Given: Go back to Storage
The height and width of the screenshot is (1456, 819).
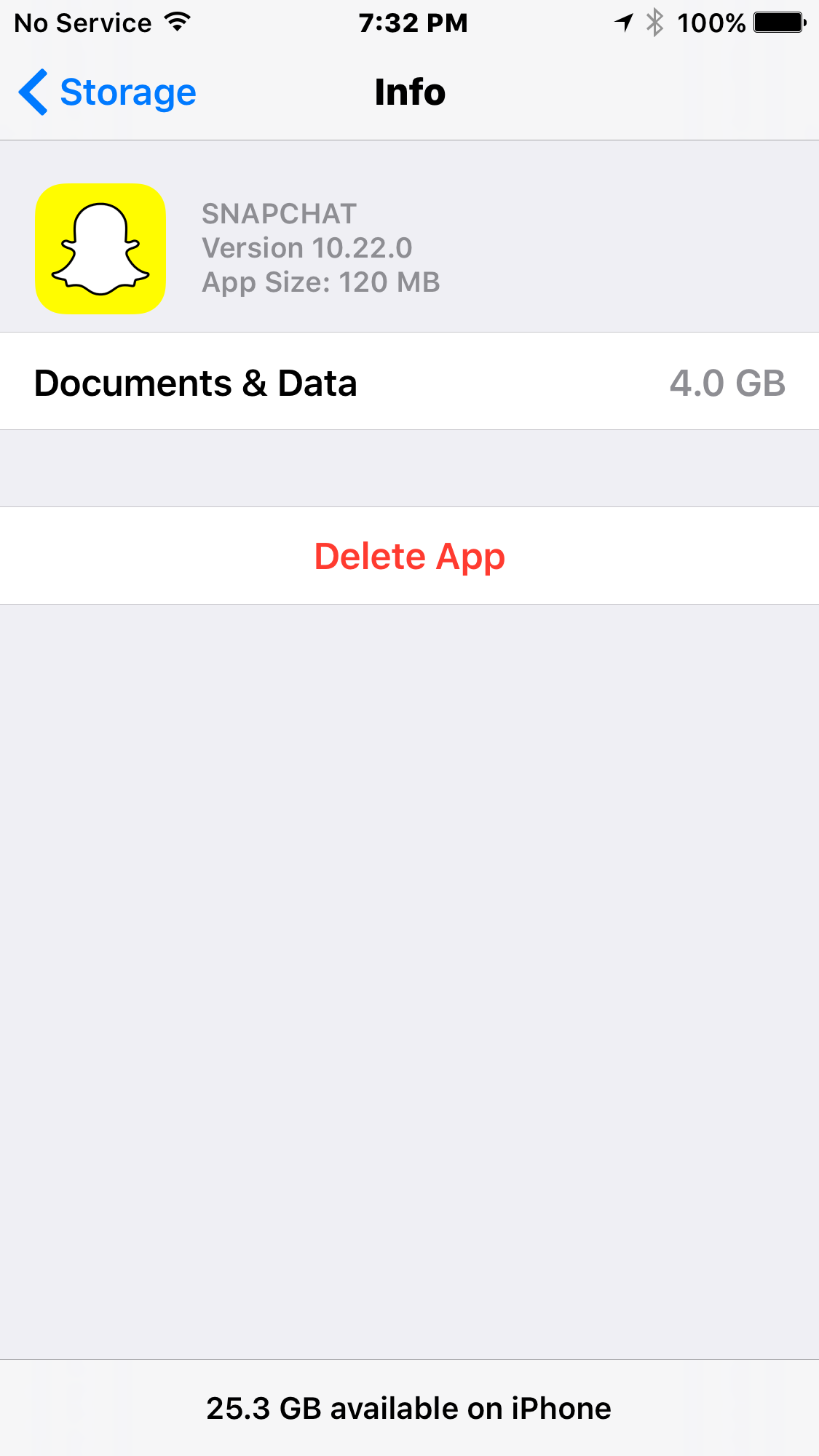Looking at the screenshot, I should (108, 92).
